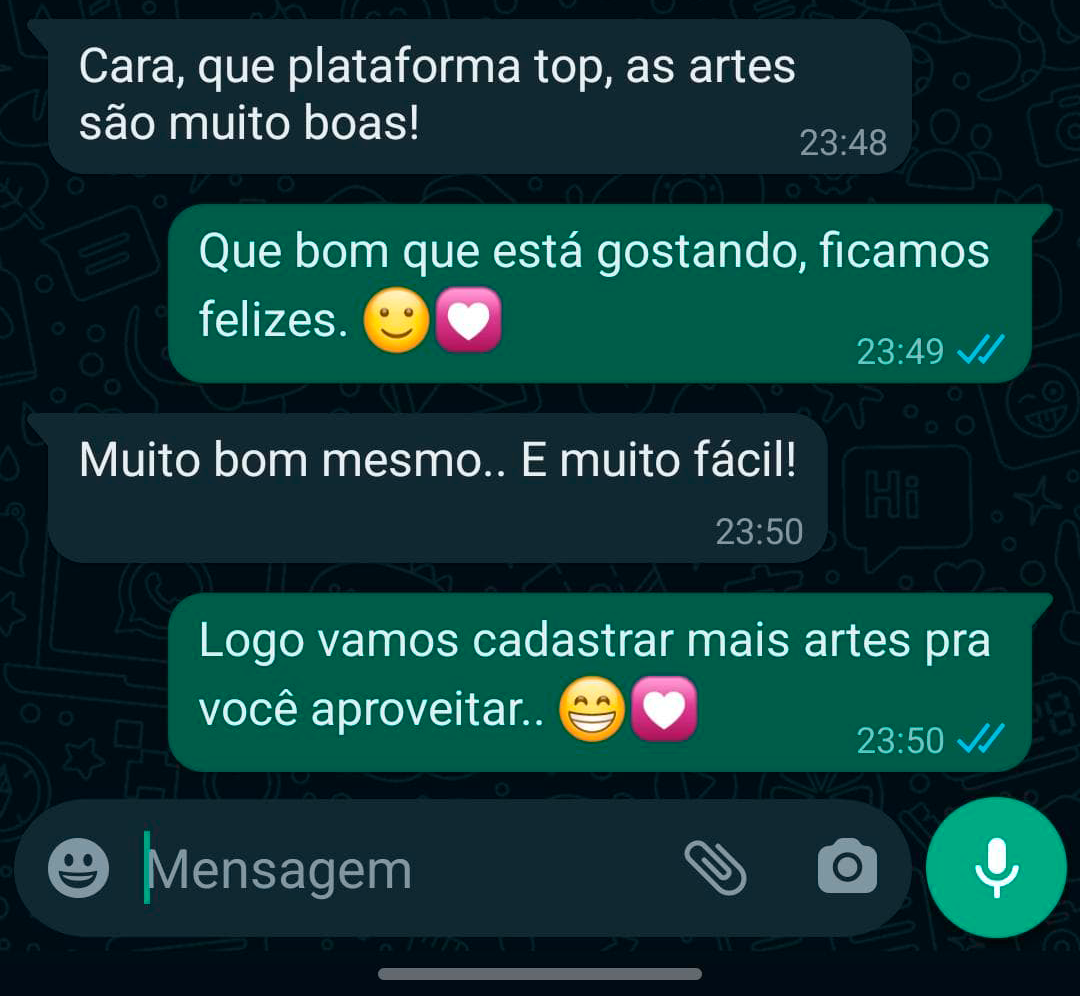1080x996 pixels.
Task: Attach a file with the paperclip
Action: point(715,867)
